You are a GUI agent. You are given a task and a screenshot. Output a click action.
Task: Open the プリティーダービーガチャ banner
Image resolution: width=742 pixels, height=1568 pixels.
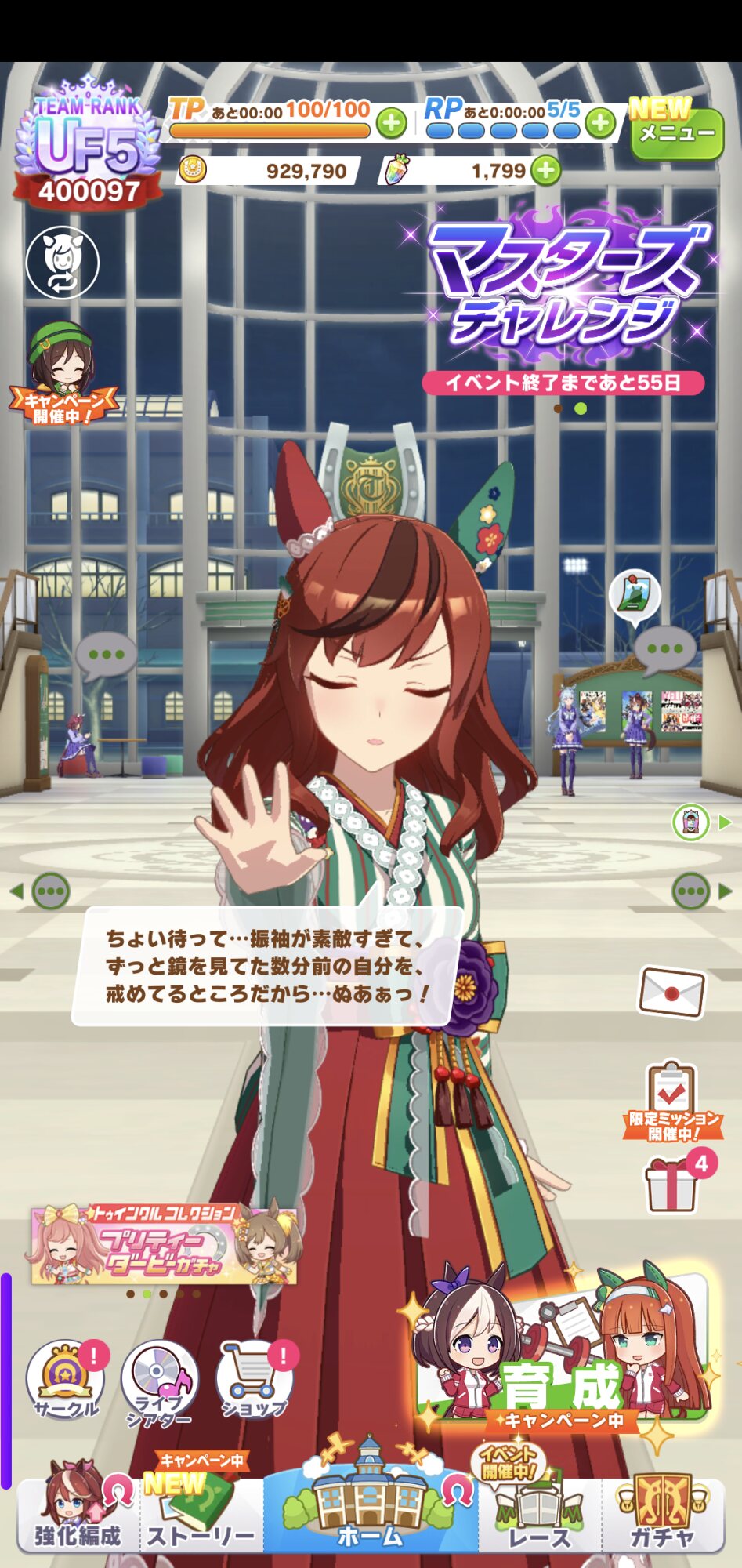click(165, 1245)
